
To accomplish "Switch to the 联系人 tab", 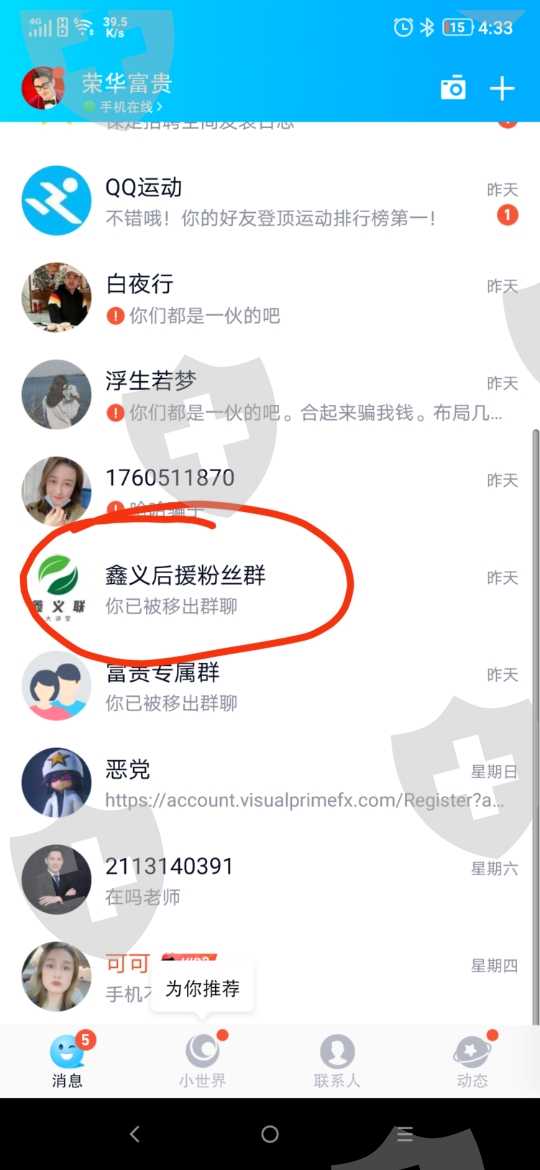I will (337, 1060).
